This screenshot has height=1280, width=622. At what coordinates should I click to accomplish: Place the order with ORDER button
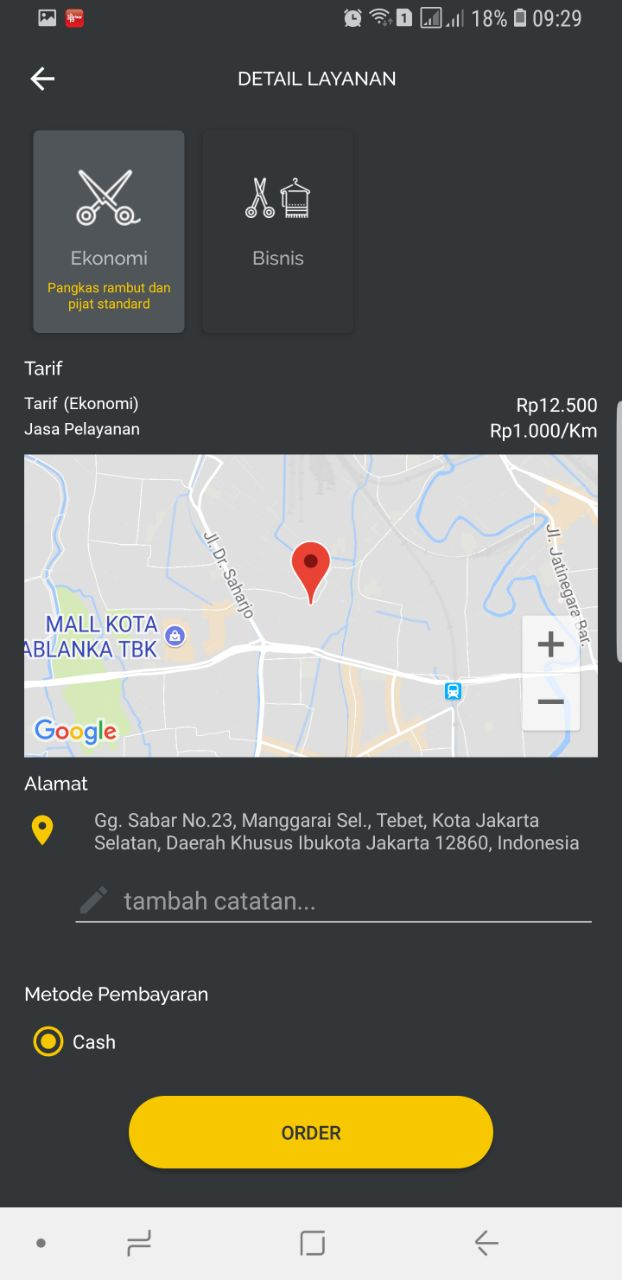point(311,1132)
